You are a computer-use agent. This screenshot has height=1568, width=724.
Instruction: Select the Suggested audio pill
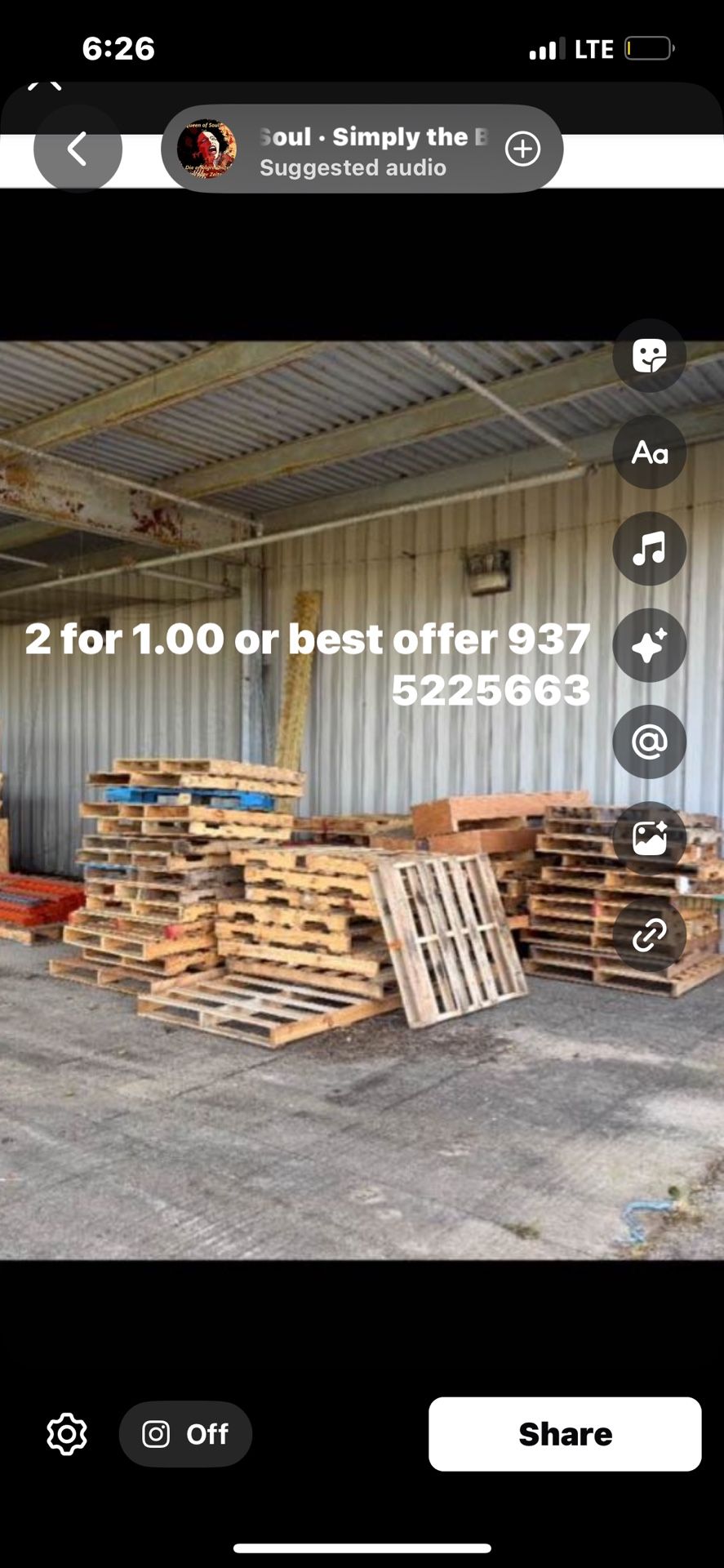pos(352,168)
